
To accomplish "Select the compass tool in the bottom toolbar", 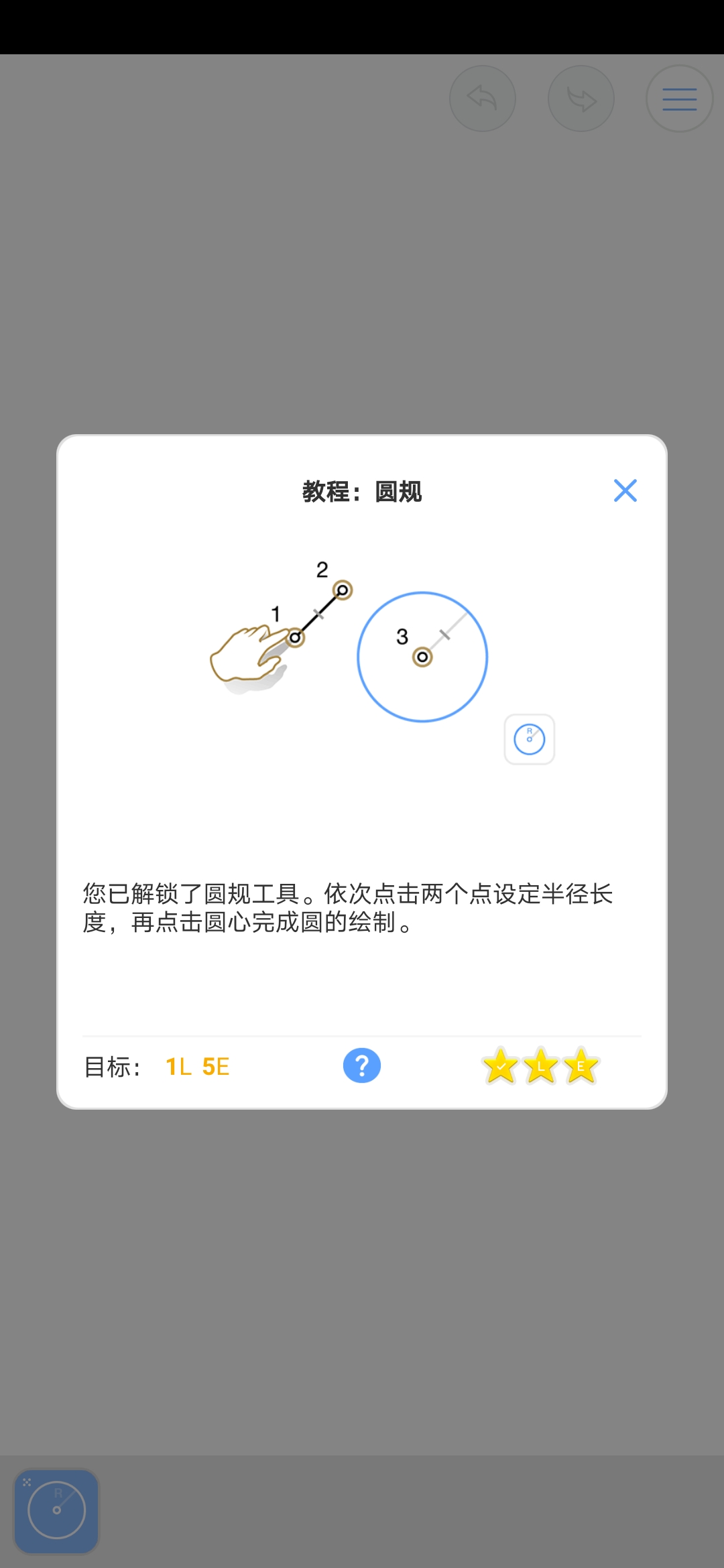I will click(57, 1511).
